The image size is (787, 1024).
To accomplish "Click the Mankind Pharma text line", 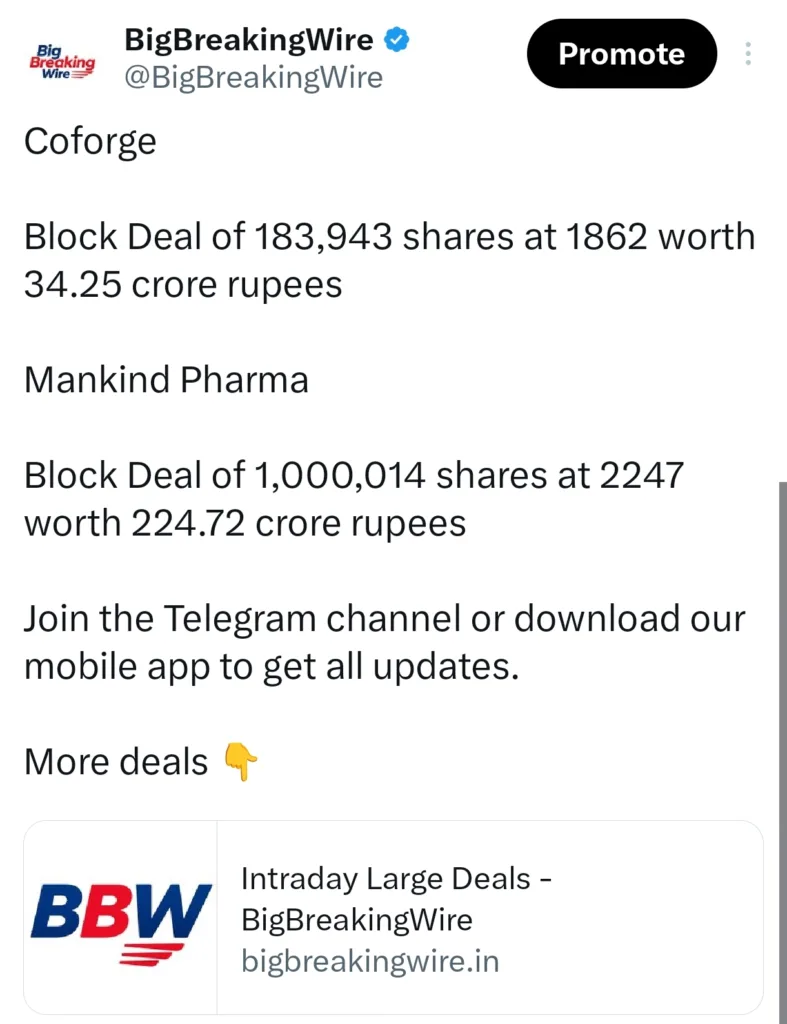I will [166, 380].
